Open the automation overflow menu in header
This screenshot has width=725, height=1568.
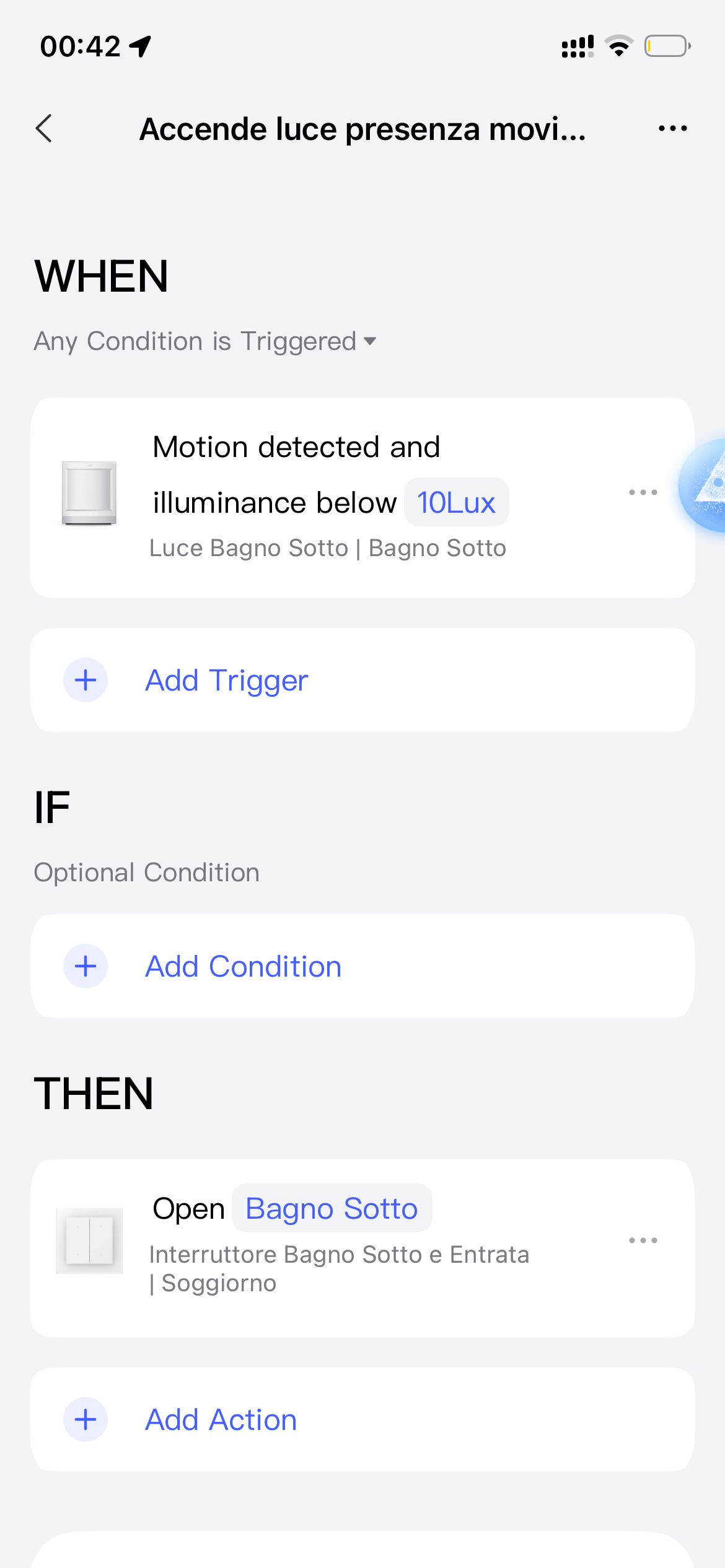pyautogui.click(x=672, y=129)
